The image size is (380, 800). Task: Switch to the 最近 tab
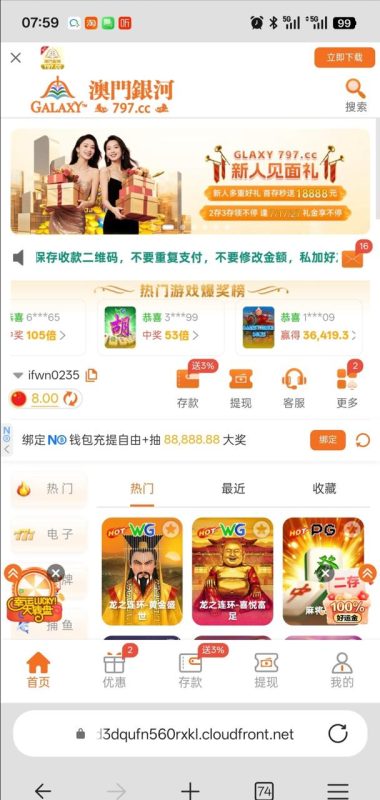[x=233, y=488]
